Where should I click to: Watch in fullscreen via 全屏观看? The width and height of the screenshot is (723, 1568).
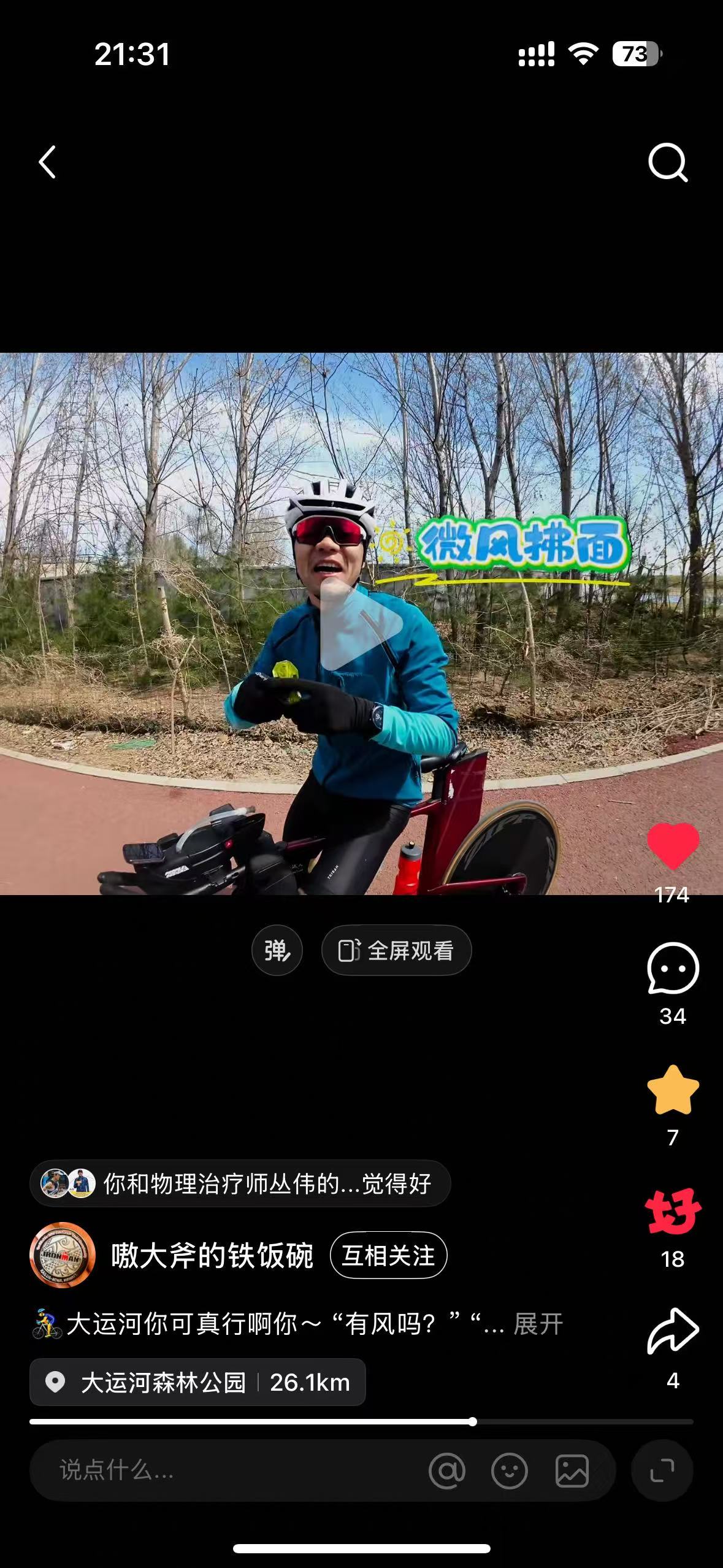[x=396, y=950]
